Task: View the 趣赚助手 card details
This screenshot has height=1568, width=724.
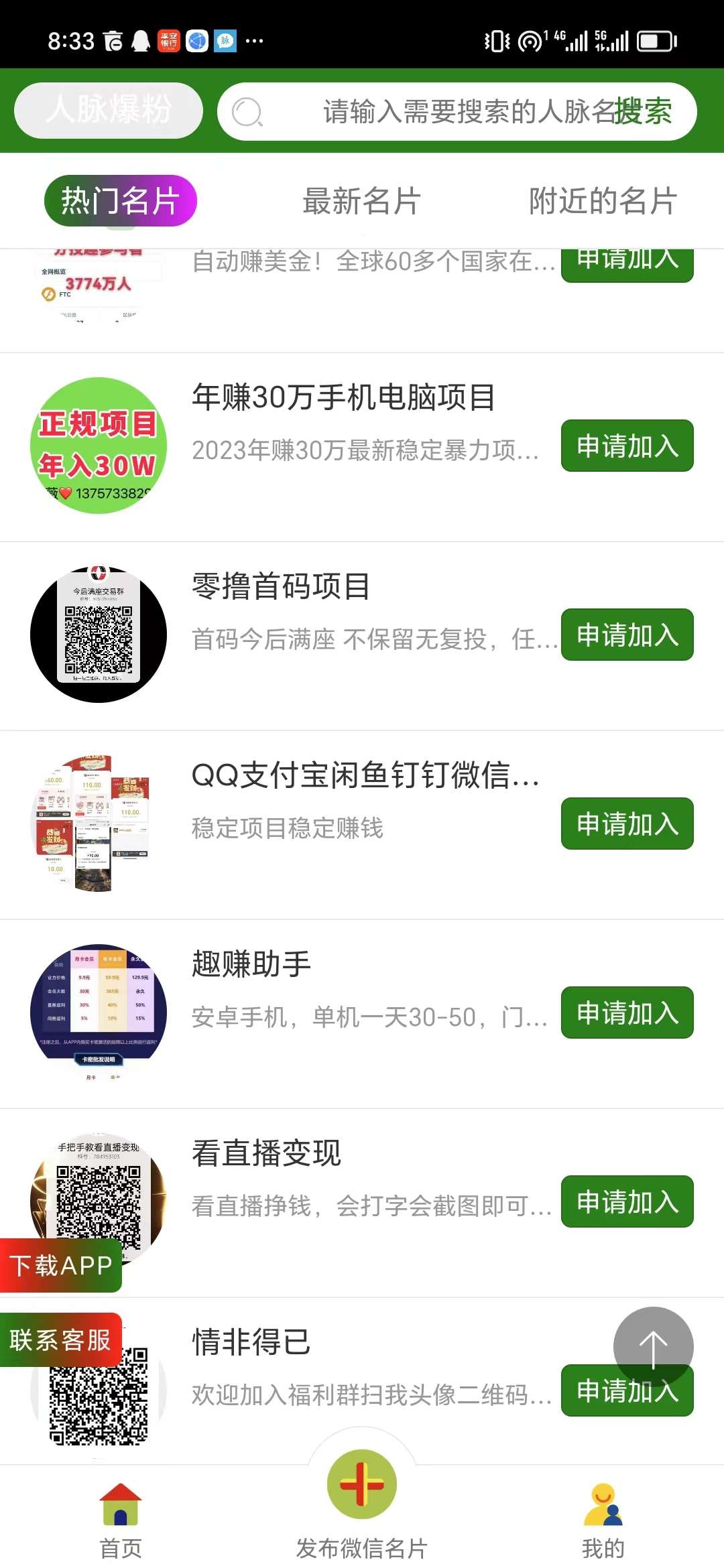Action: click(251, 965)
